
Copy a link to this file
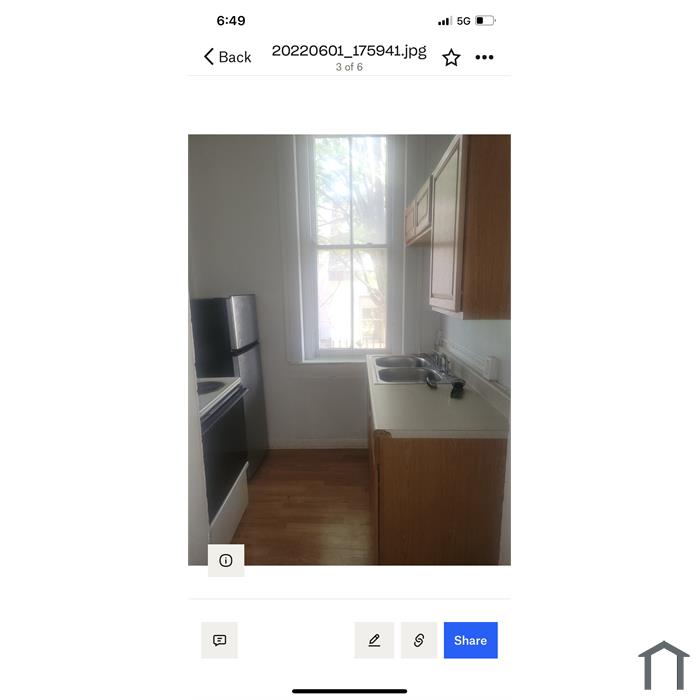point(419,640)
